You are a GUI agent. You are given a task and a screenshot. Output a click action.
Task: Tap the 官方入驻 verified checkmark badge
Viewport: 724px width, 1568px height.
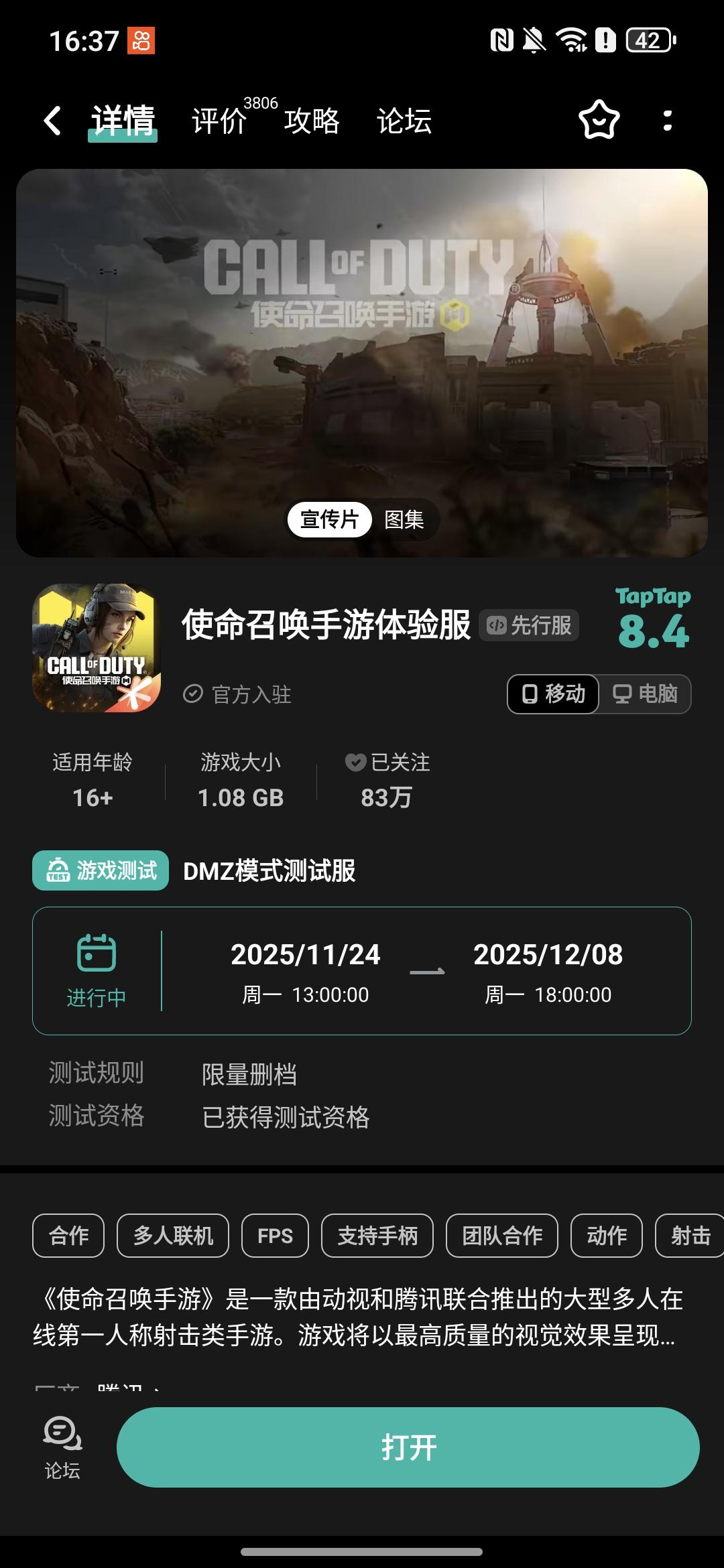coord(193,696)
